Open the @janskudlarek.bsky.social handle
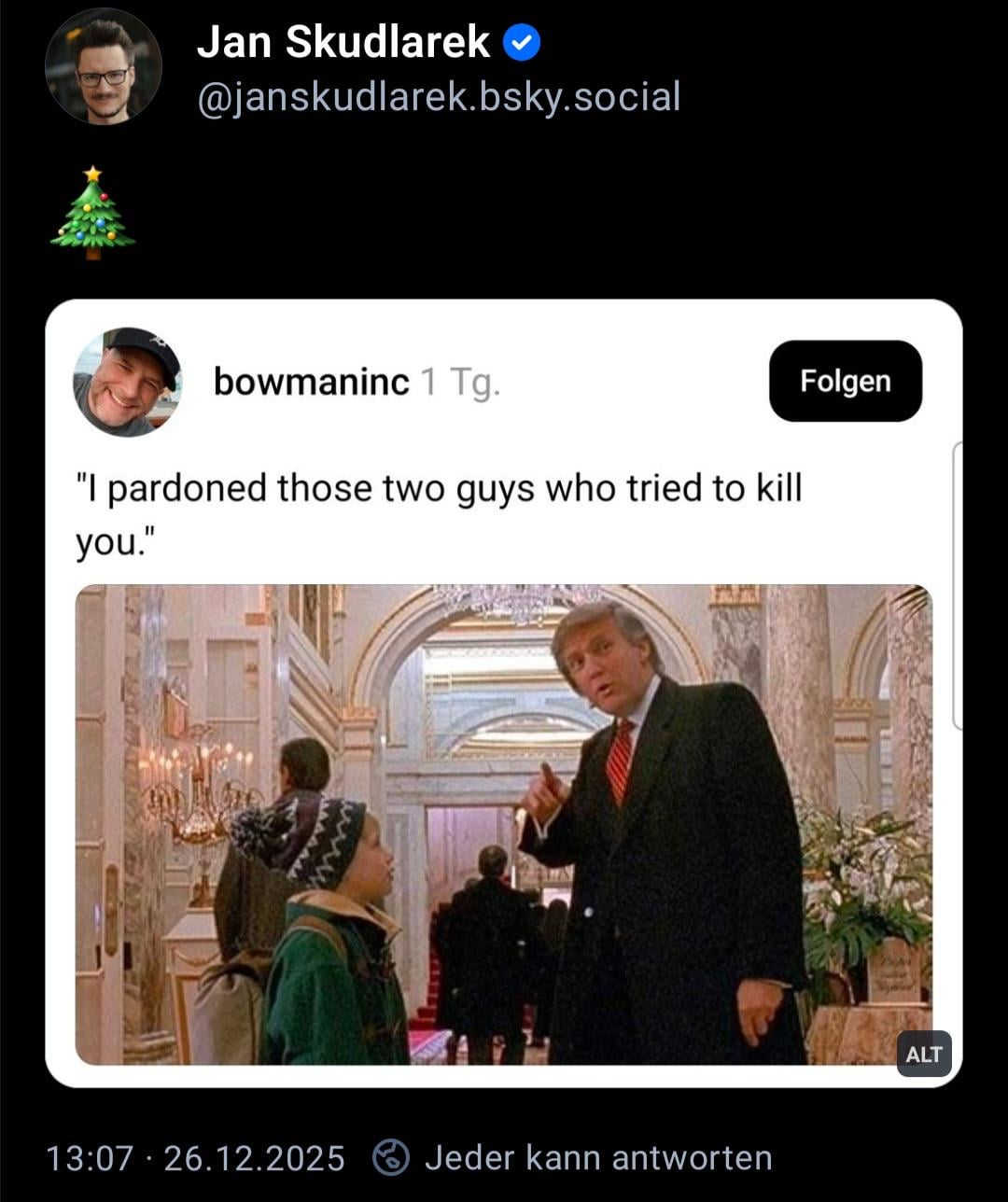Image resolution: width=1008 pixels, height=1202 pixels. click(439, 97)
